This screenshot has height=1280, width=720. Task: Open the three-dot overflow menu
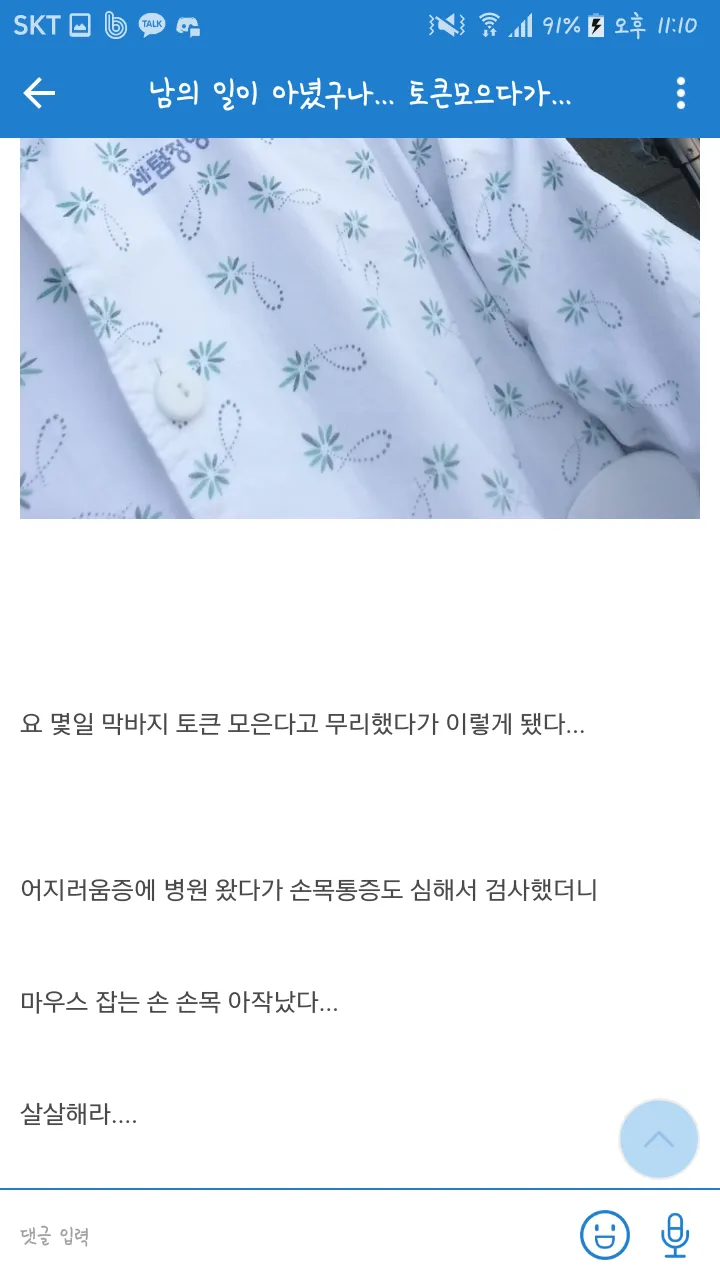pos(681,93)
